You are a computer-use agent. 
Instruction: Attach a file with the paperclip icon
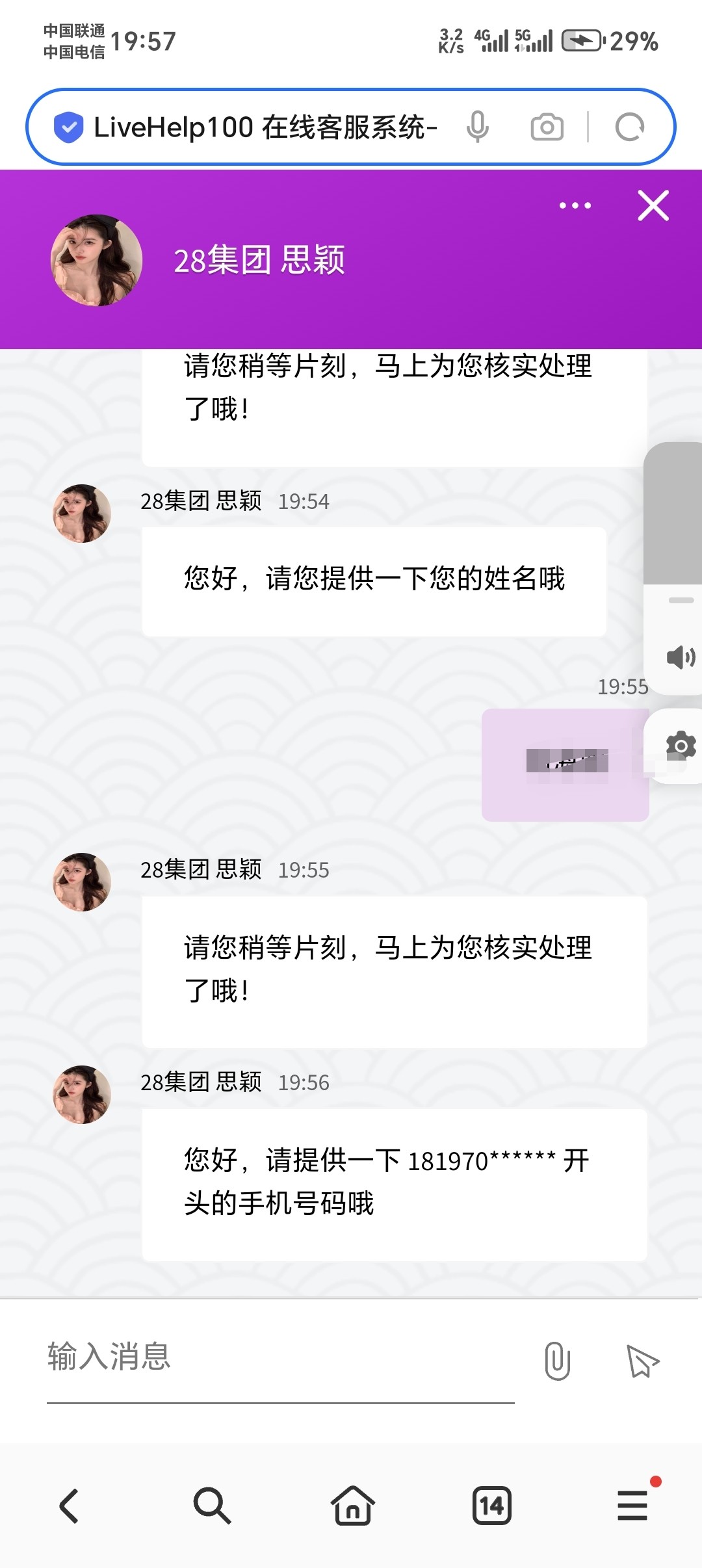[x=558, y=1361]
